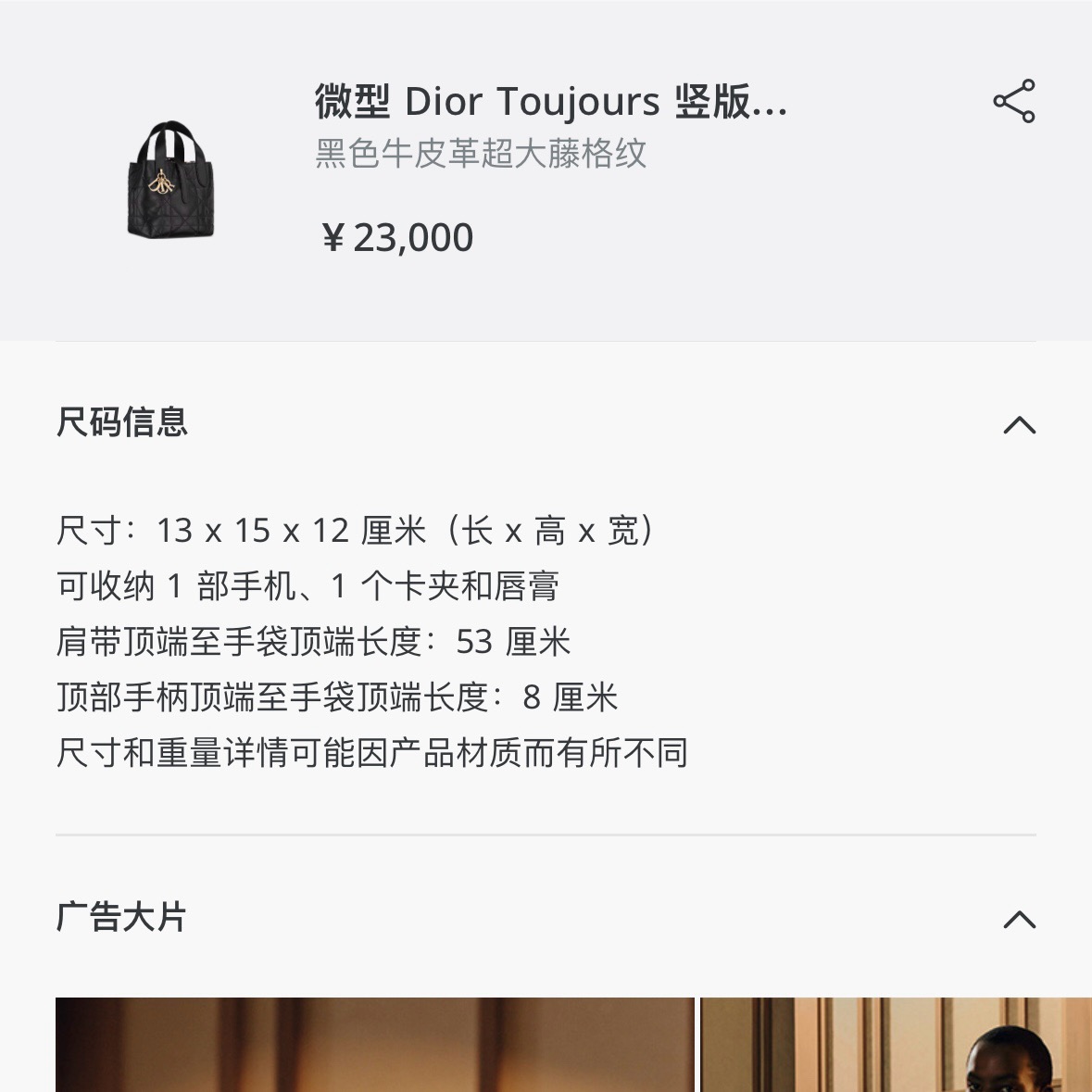View the second 广告大片 campaign photo
Image resolution: width=1092 pixels, height=1092 pixels.
tap(895, 1044)
